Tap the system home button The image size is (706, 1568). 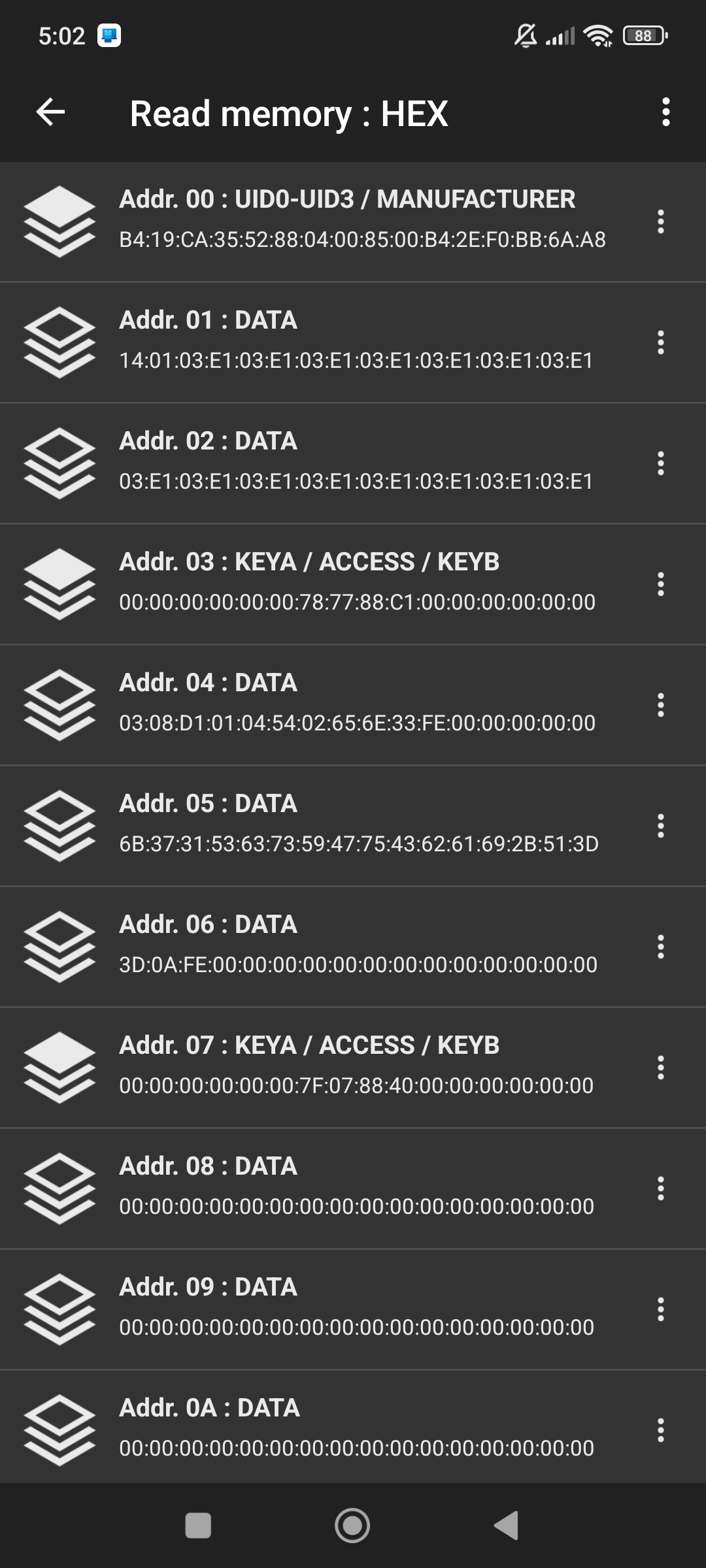352,1526
